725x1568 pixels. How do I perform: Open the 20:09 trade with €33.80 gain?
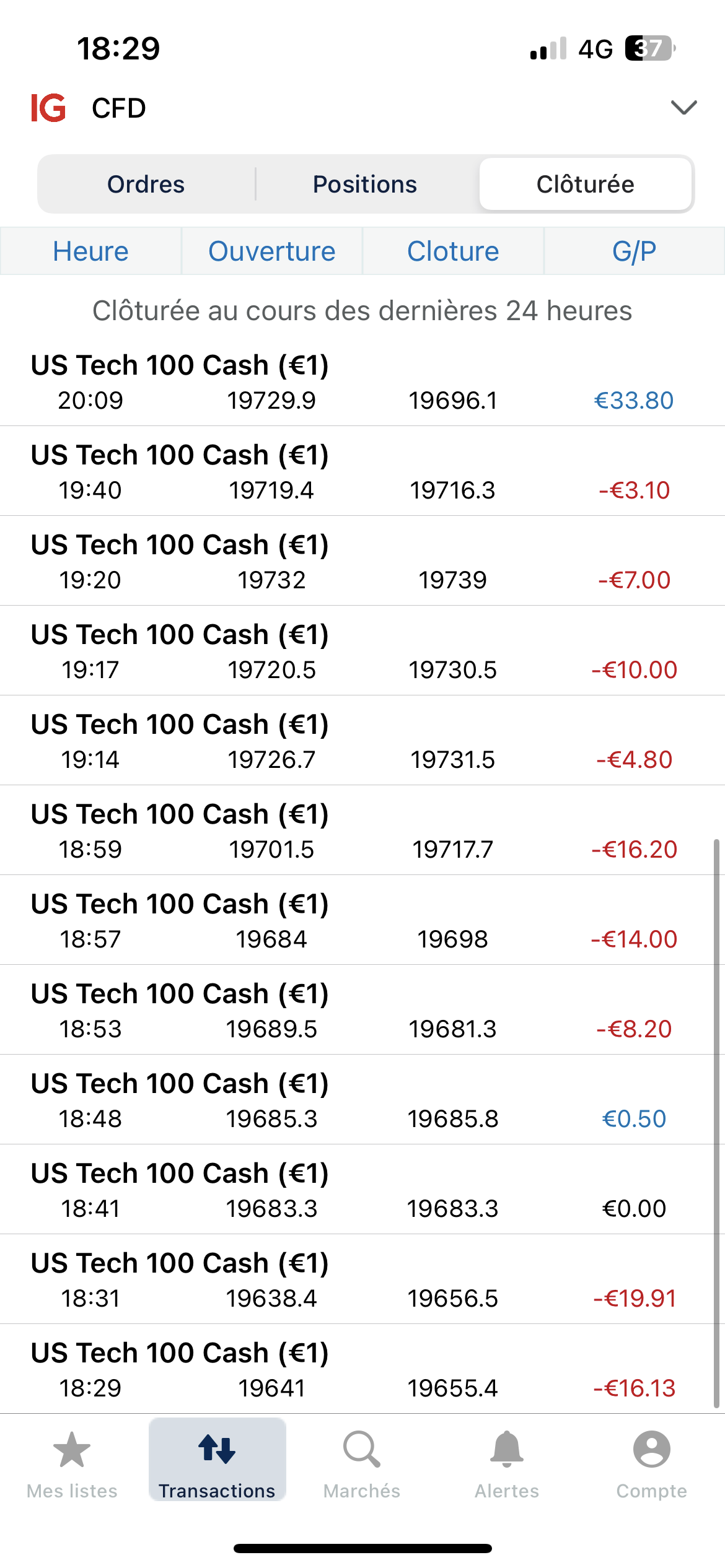tap(362, 382)
